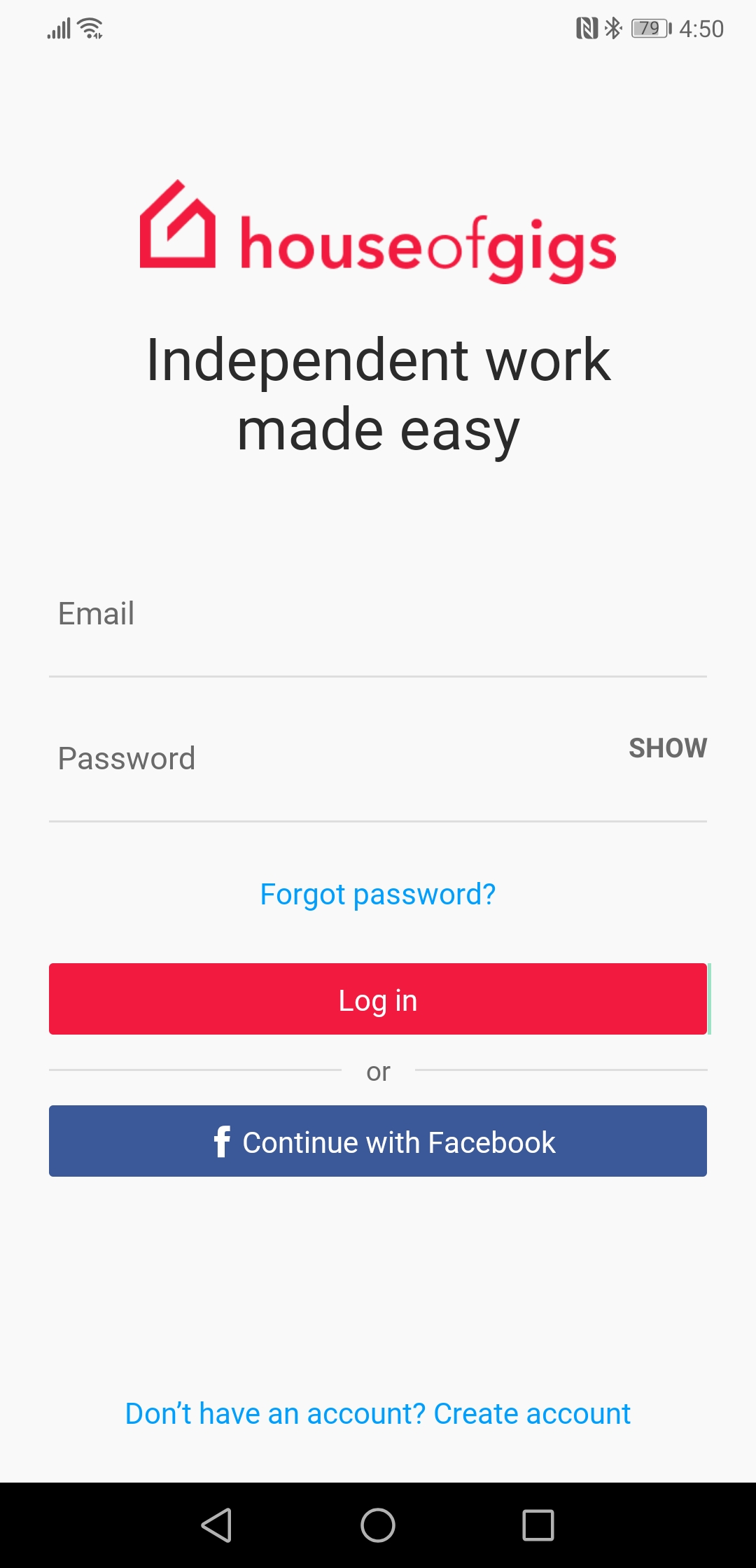Open the Forgot password link
The height and width of the screenshot is (1568, 756).
click(378, 894)
